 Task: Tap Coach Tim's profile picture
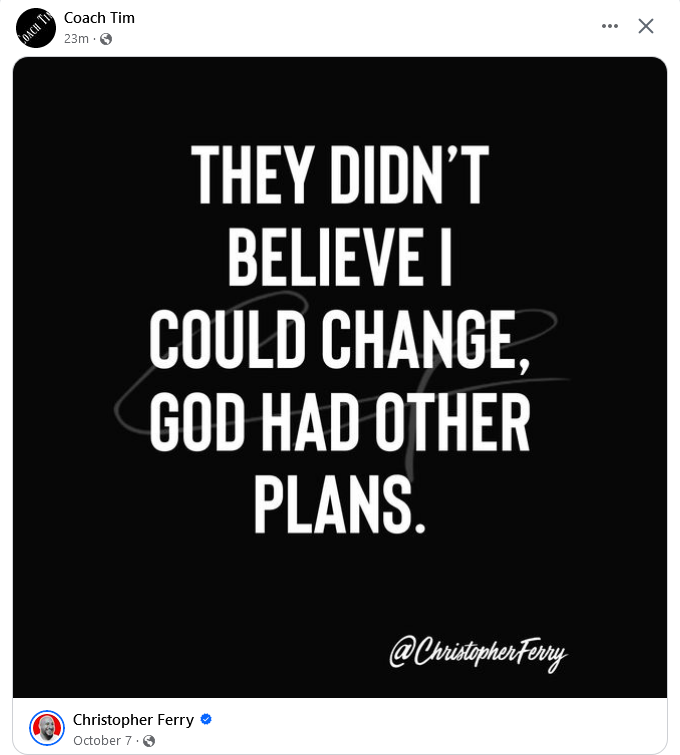coord(36,27)
